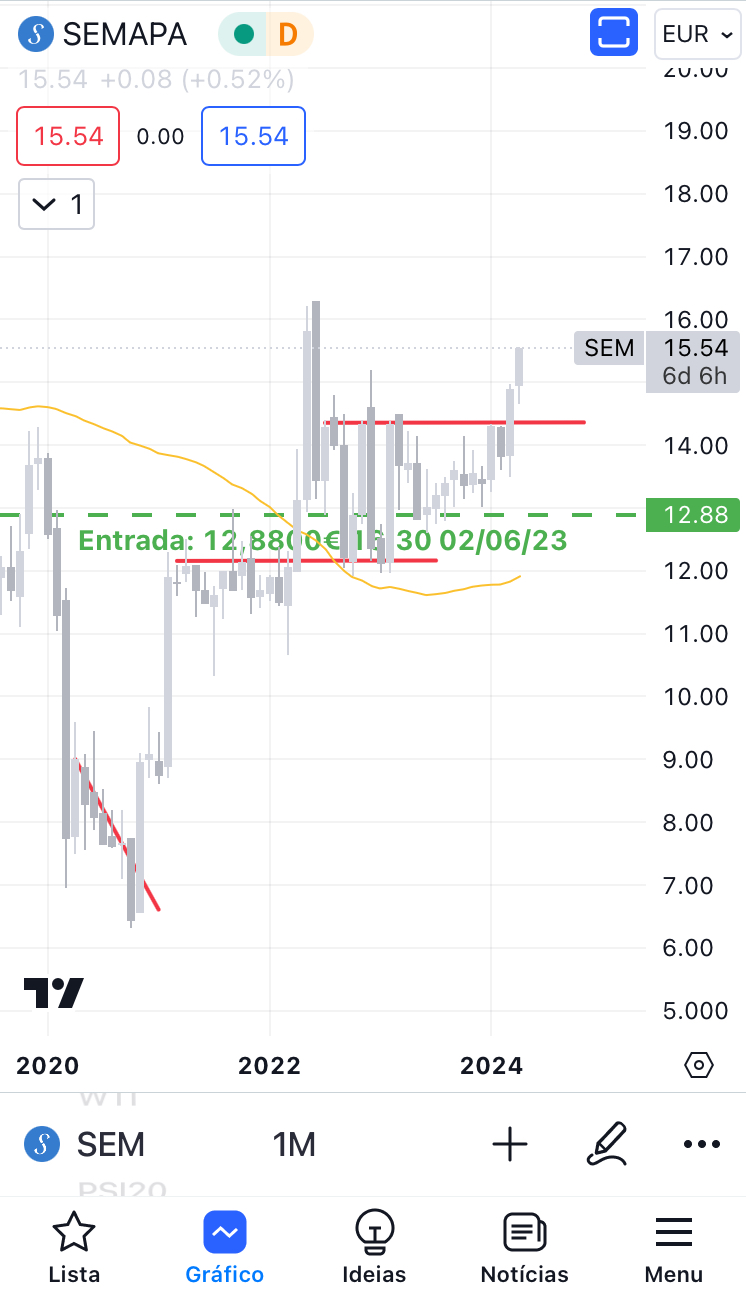Open the EUR currency dropdown

(696, 34)
